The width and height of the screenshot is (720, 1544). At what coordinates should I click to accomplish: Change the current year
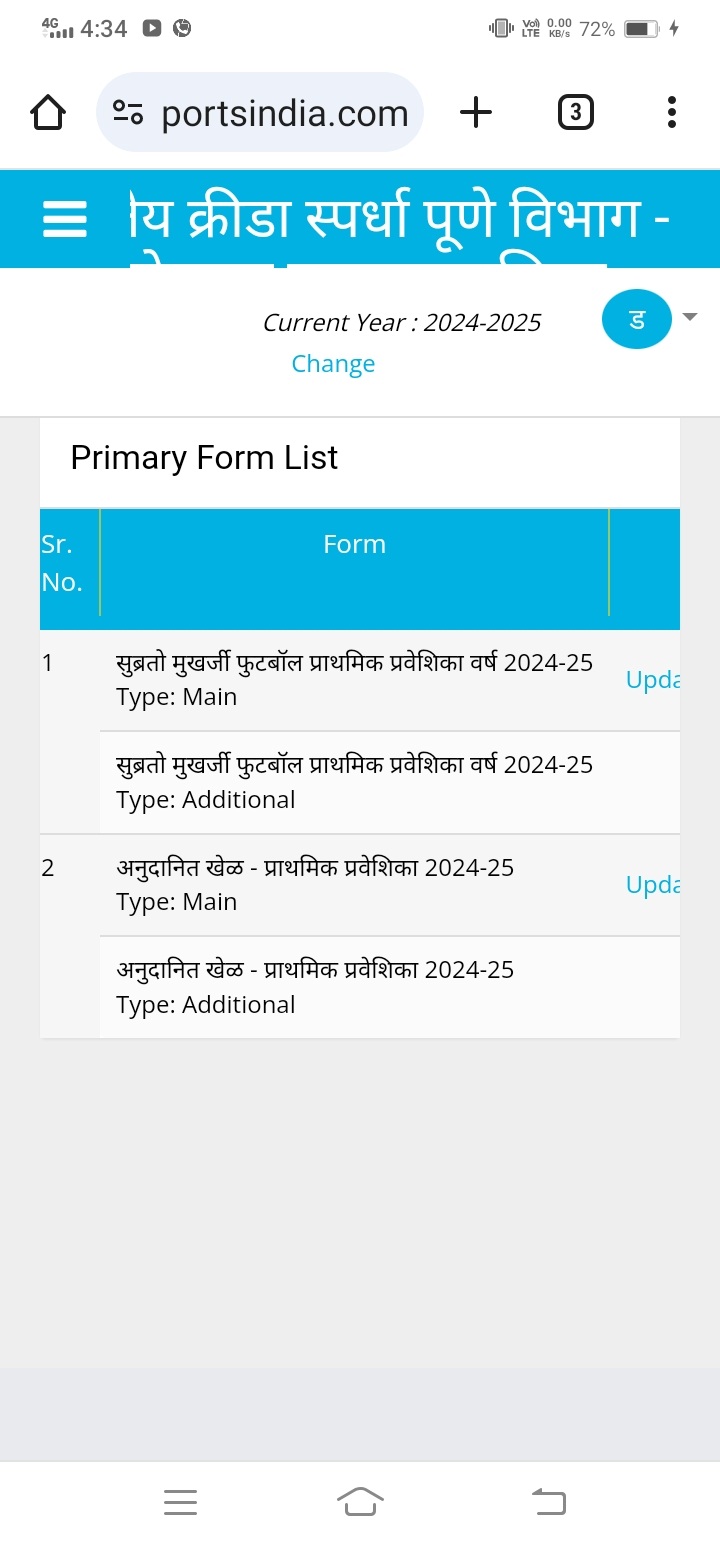pyautogui.click(x=333, y=364)
